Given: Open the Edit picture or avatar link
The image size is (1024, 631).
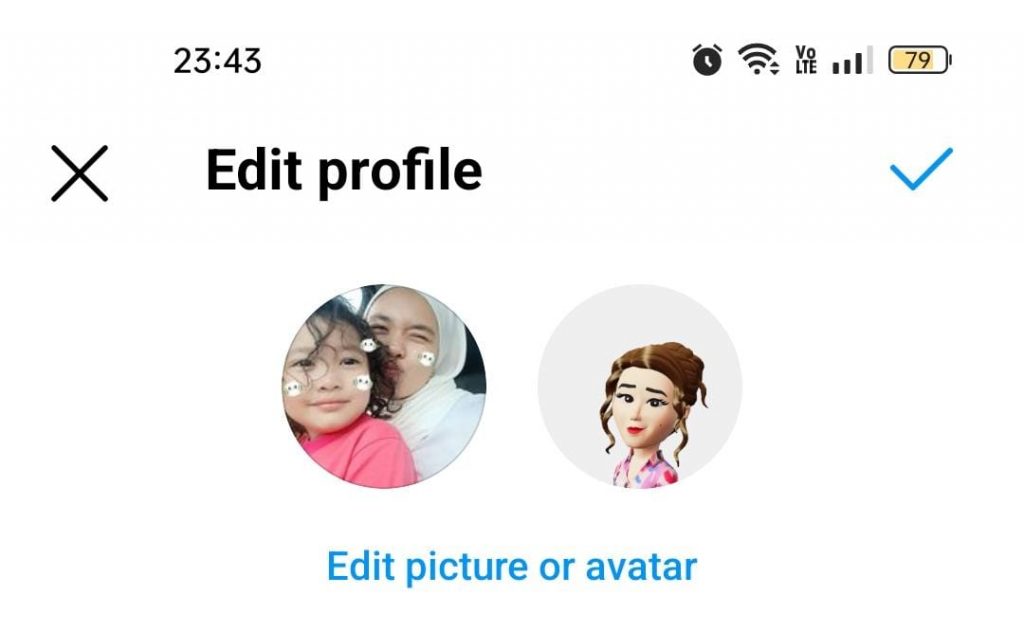Looking at the screenshot, I should tap(511, 567).
